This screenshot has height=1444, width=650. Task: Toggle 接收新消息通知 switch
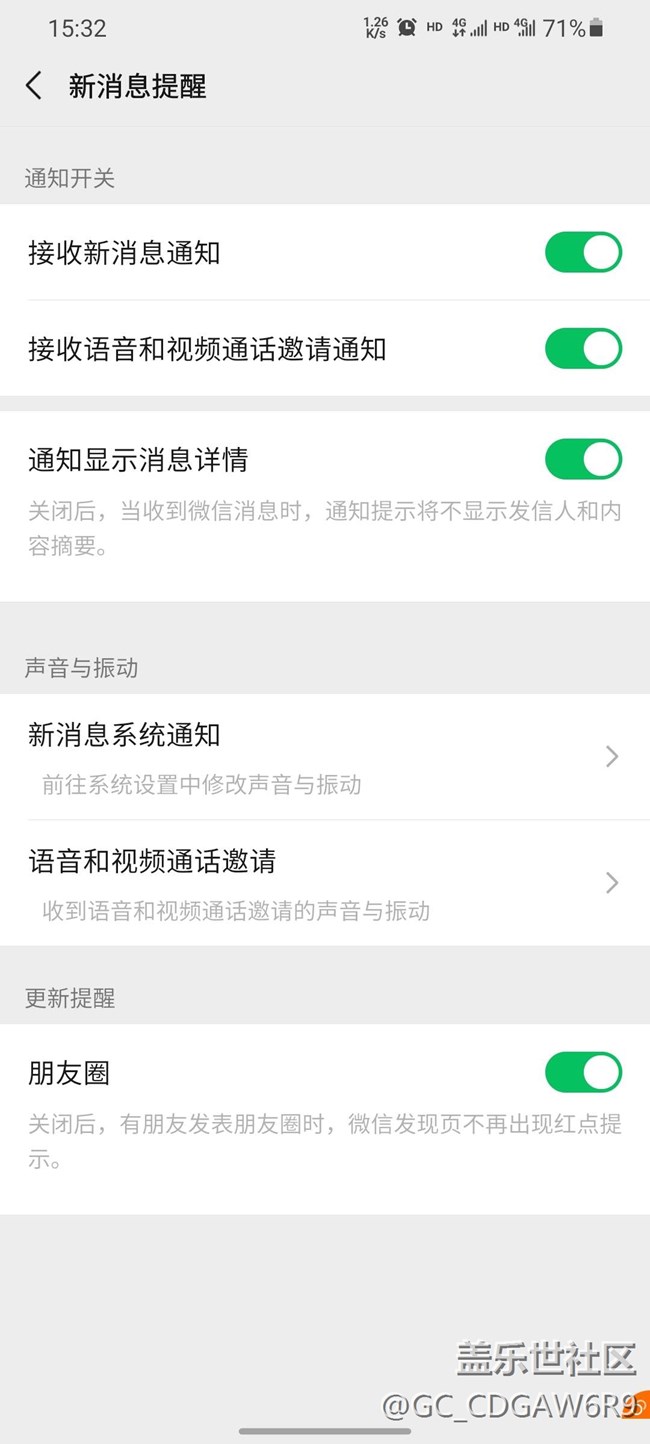pos(583,253)
